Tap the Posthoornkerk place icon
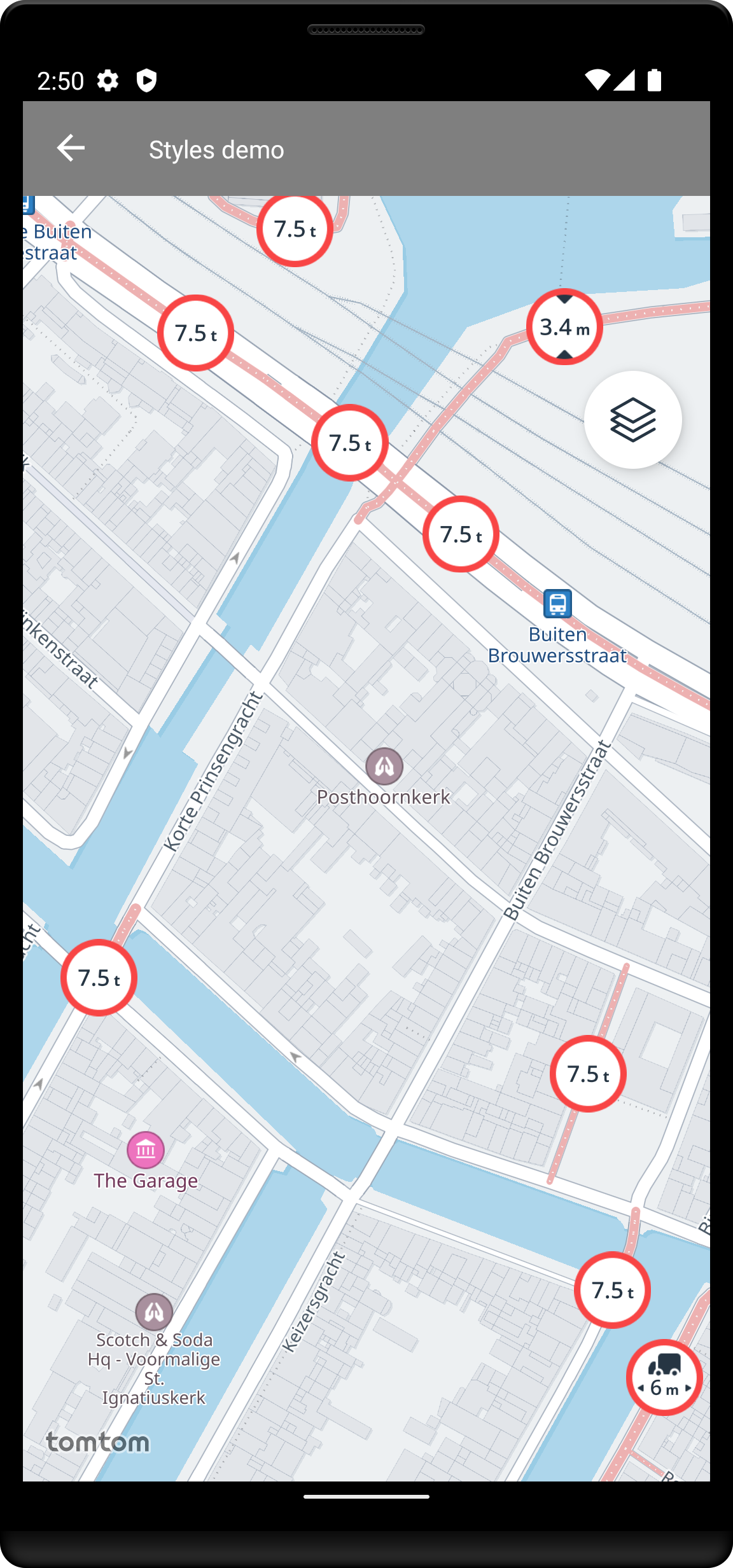This screenshot has height=1568, width=733. click(x=384, y=767)
